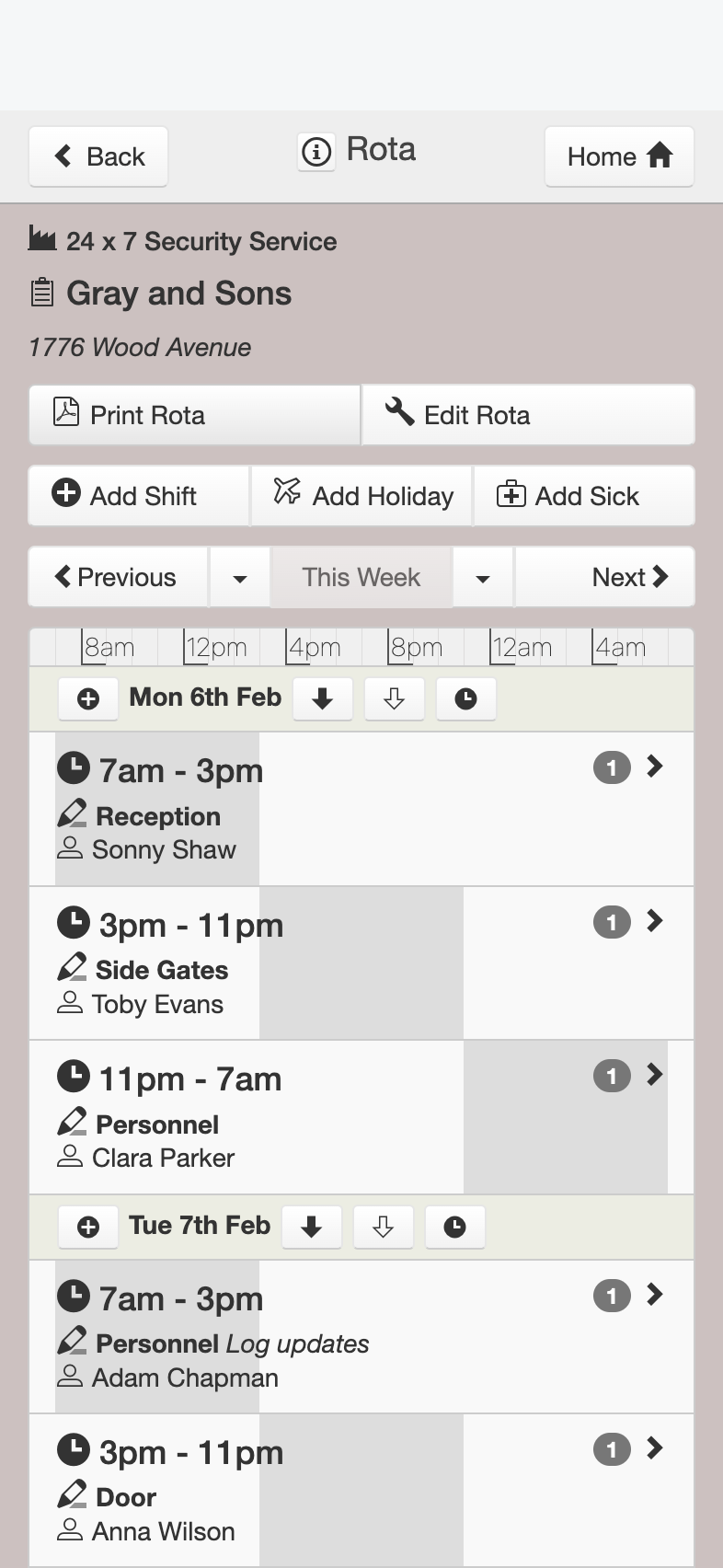Screen dimensions: 723x1568
Task: Open Sonny Shaw's Reception shift
Action: pos(361,810)
